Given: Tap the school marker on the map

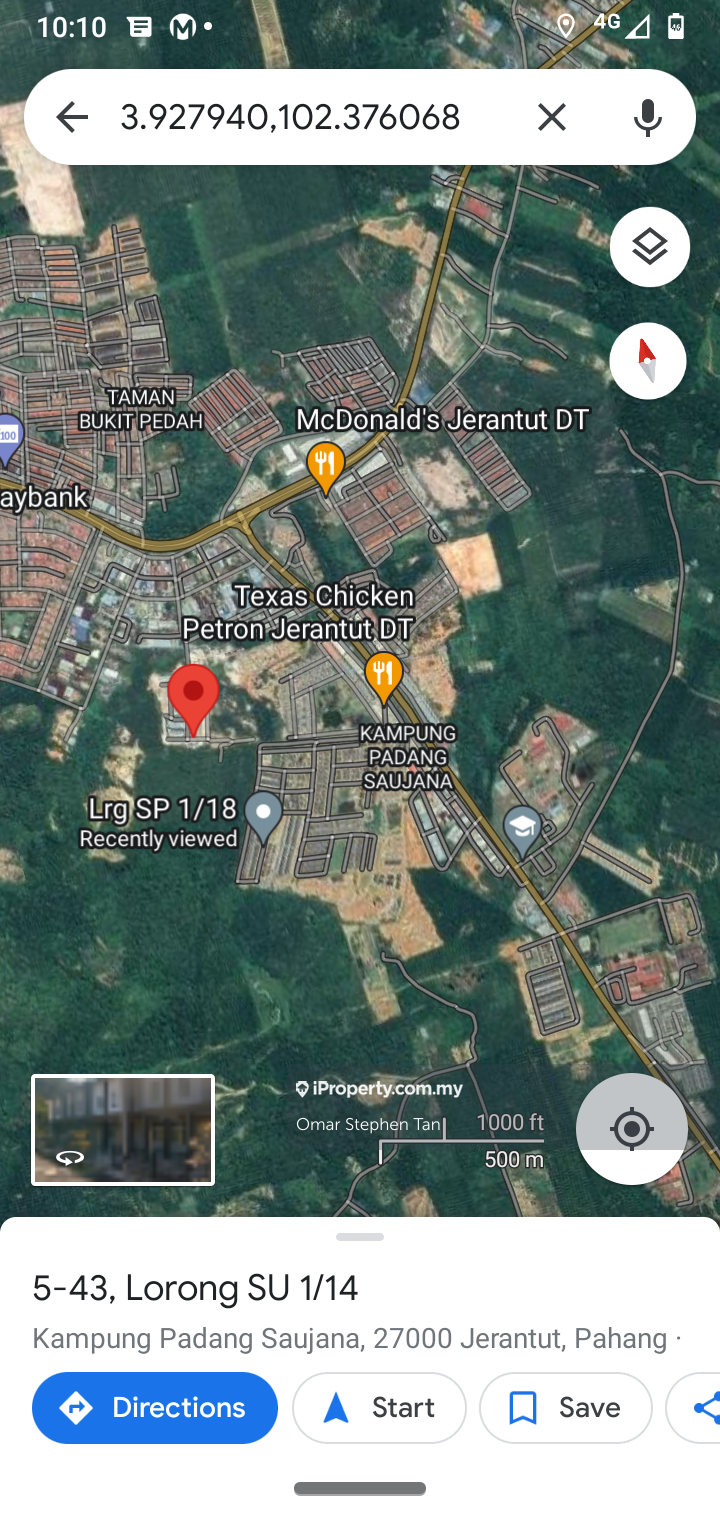Looking at the screenshot, I should point(523,829).
